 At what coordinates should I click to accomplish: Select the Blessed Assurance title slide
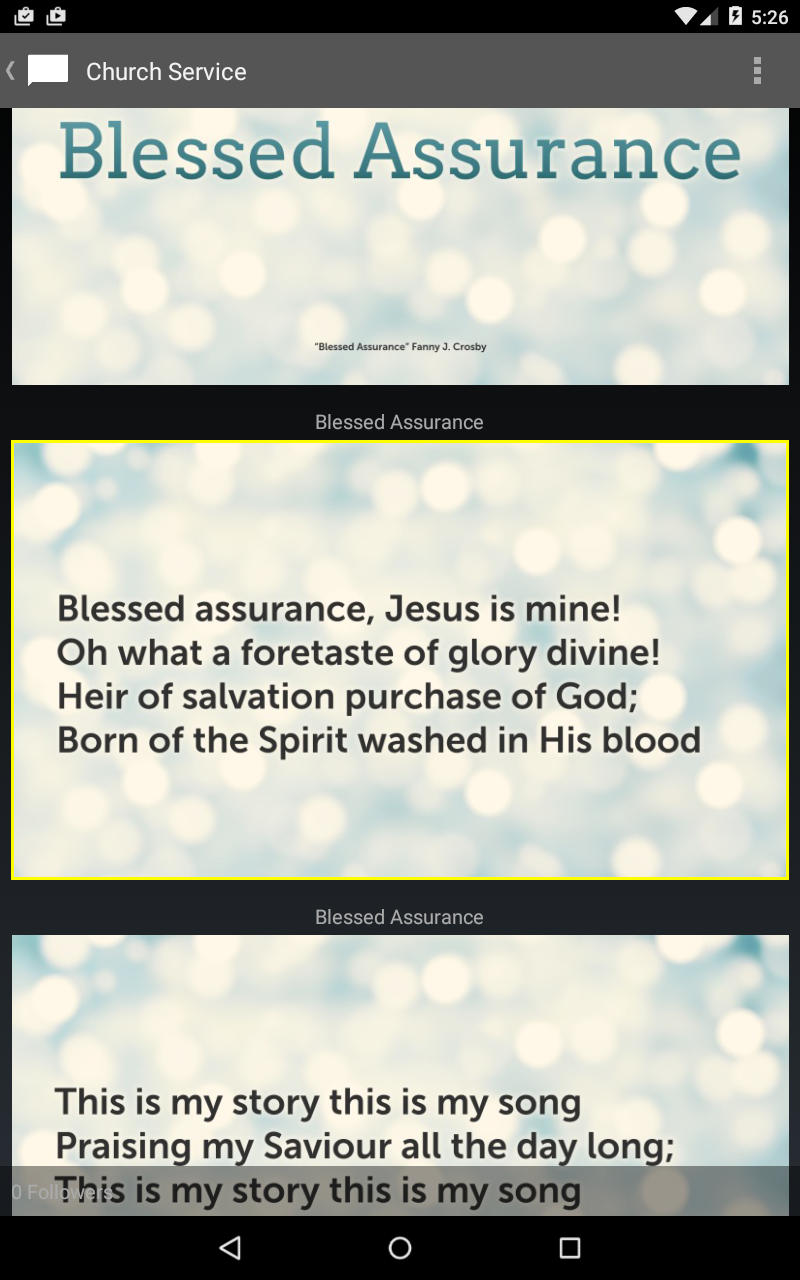click(x=400, y=245)
